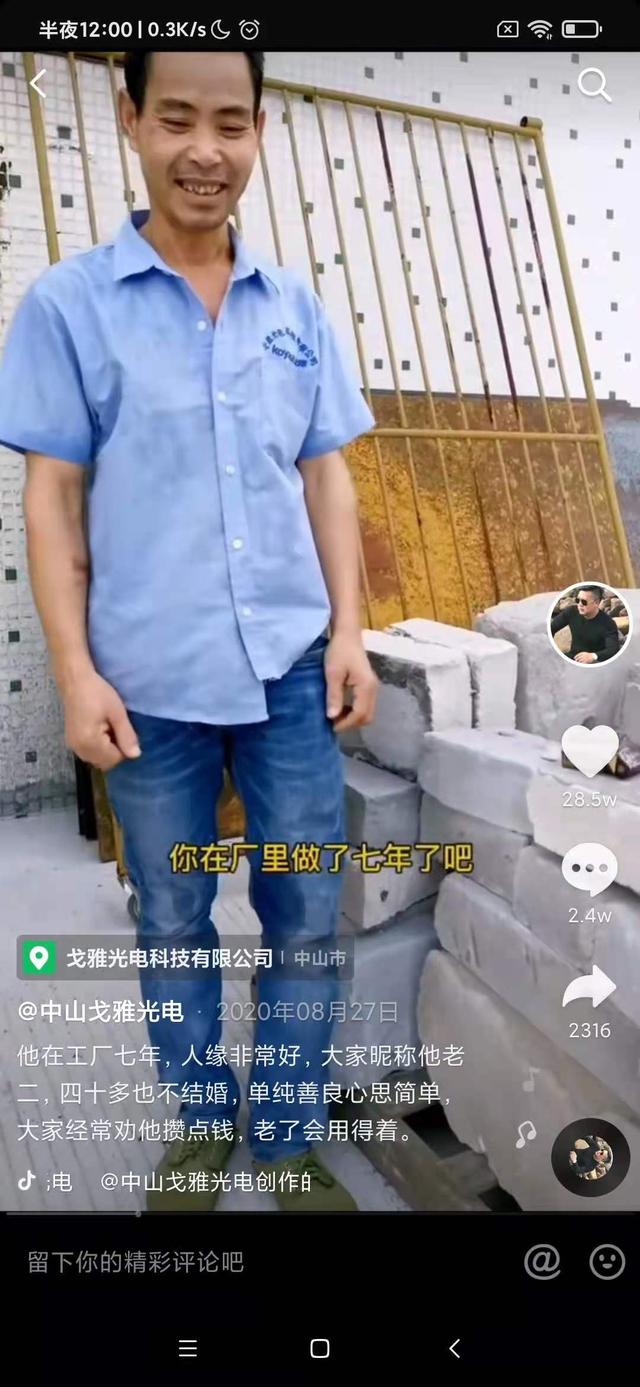Screen dimensions: 640x1387
Task: Open the comments bubble with 2.4w
Action: point(589,869)
